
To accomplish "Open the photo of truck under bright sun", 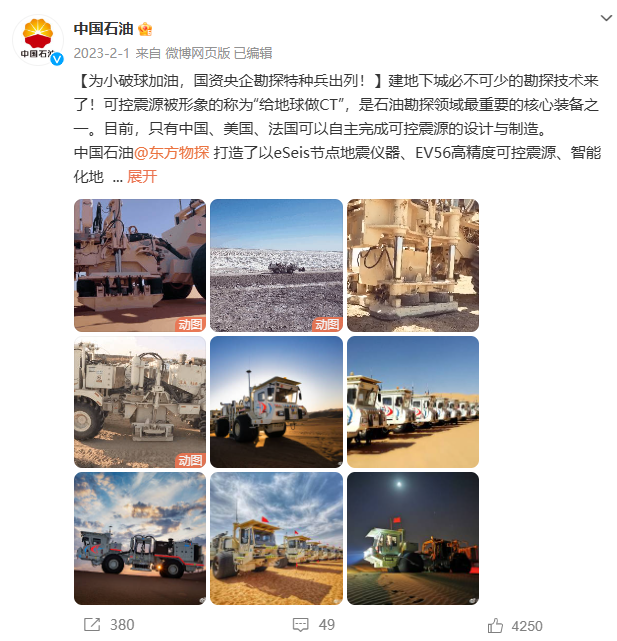I will click(x=276, y=402).
